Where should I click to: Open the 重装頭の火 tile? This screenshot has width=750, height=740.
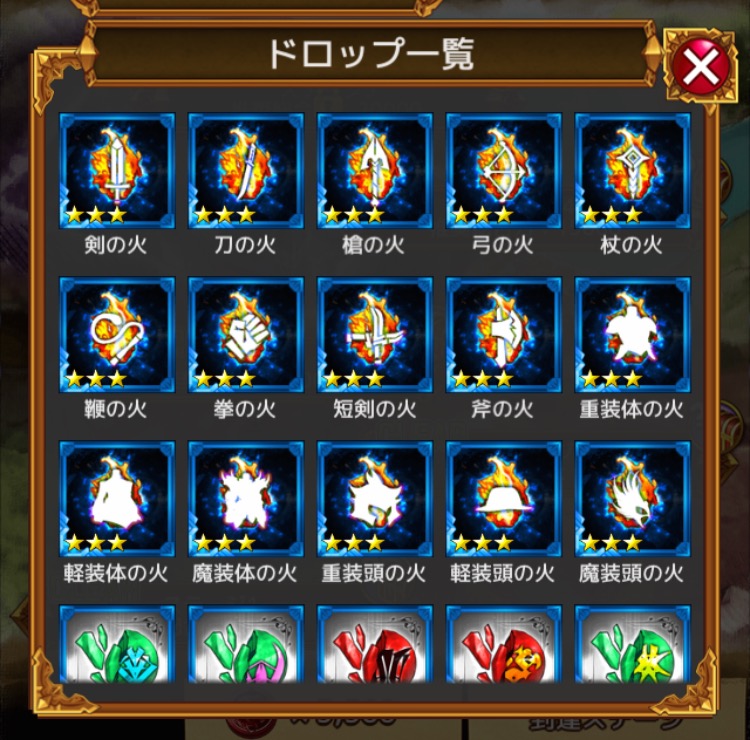375,499
